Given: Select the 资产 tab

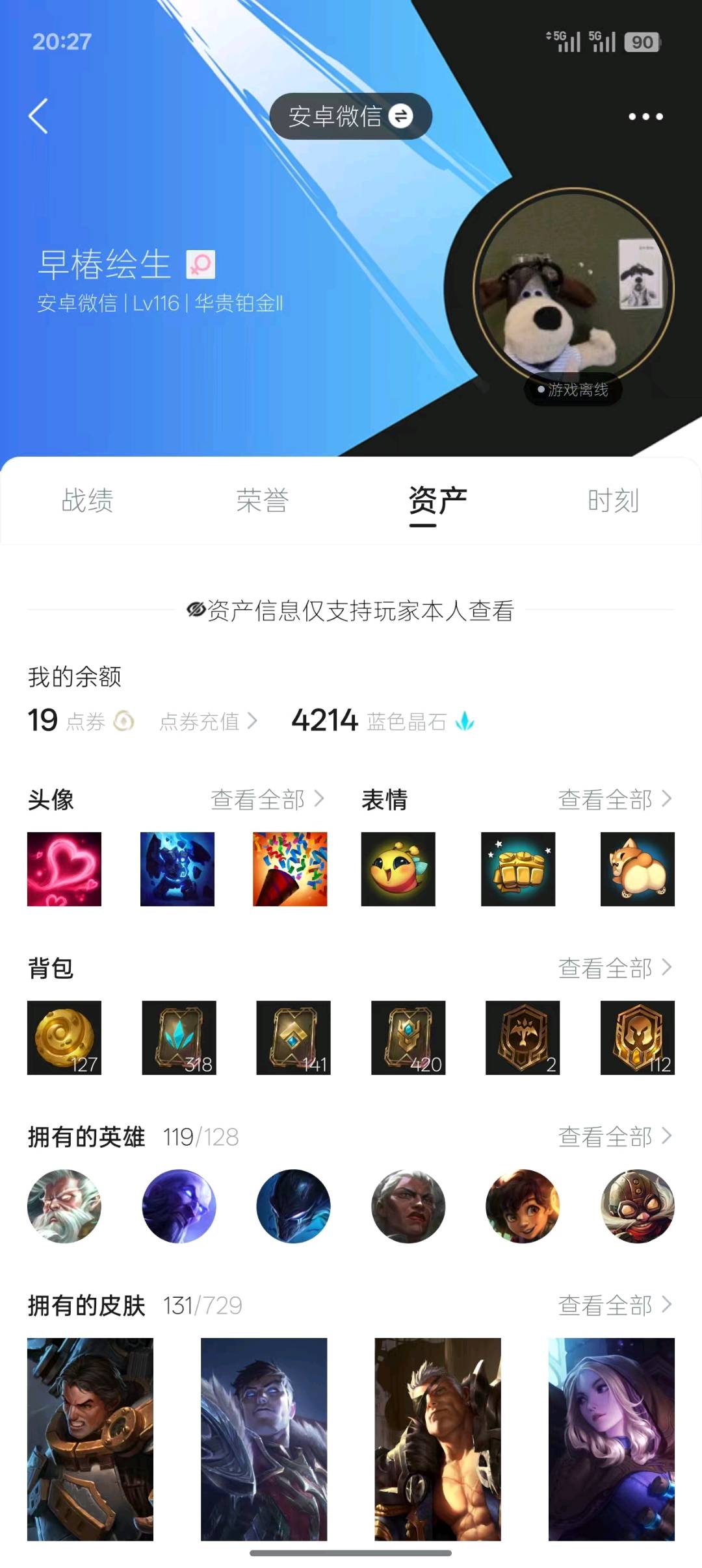Looking at the screenshot, I should pos(437,501).
